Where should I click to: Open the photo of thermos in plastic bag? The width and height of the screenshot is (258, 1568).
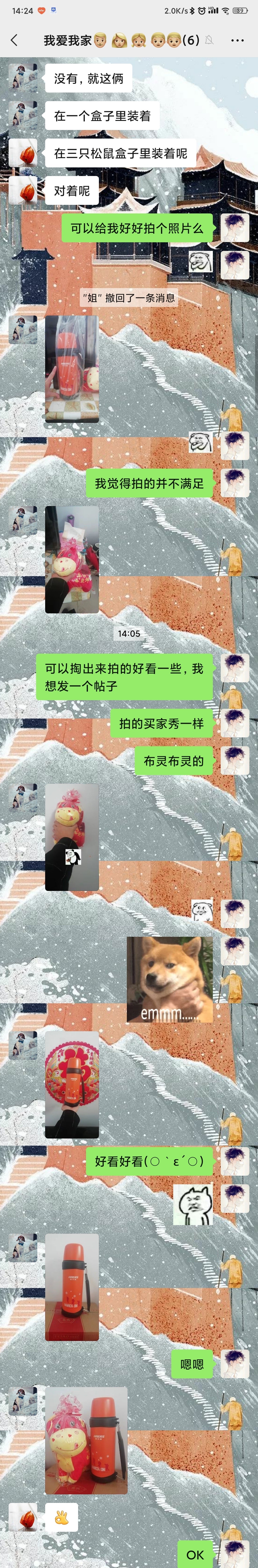click(x=72, y=369)
